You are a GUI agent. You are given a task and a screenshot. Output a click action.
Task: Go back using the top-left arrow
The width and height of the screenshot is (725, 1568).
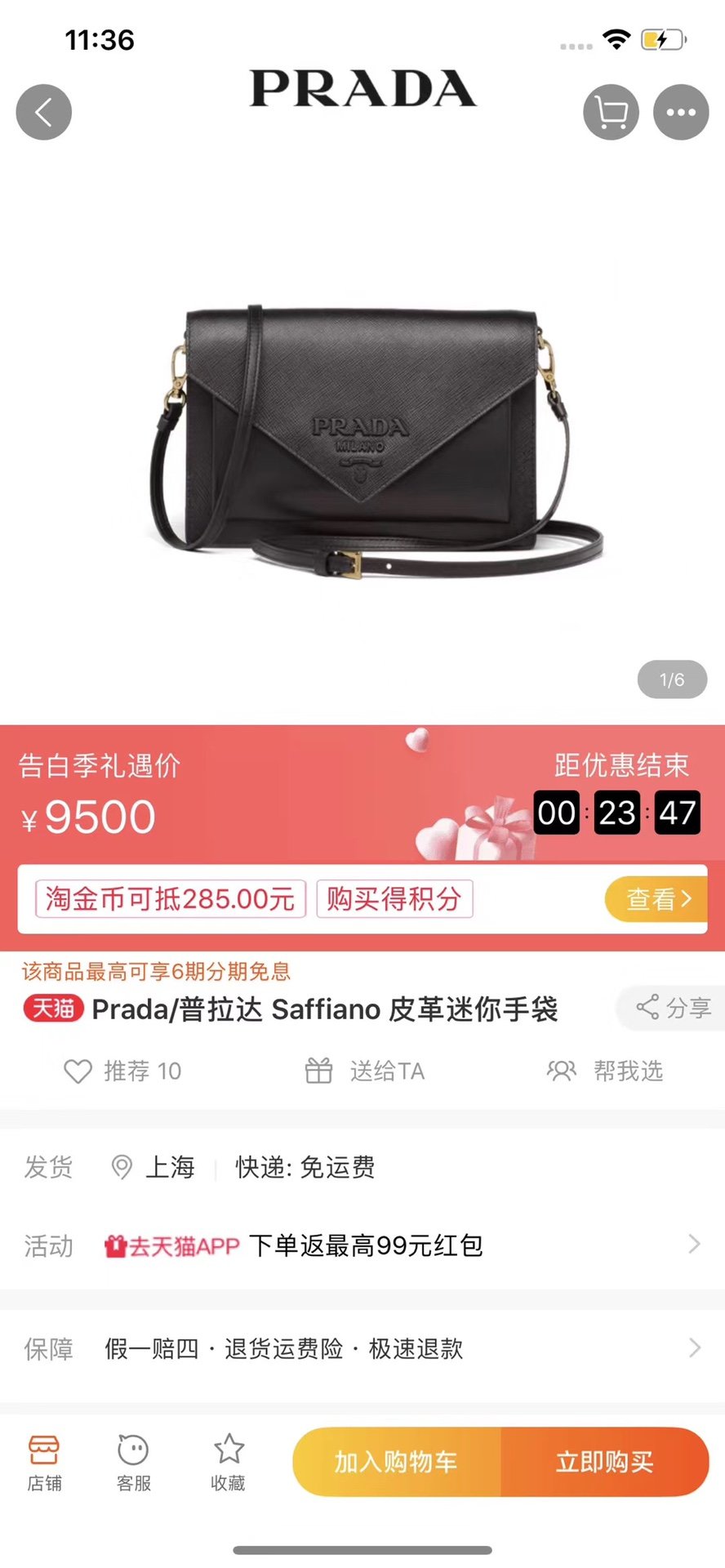[x=44, y=113]
